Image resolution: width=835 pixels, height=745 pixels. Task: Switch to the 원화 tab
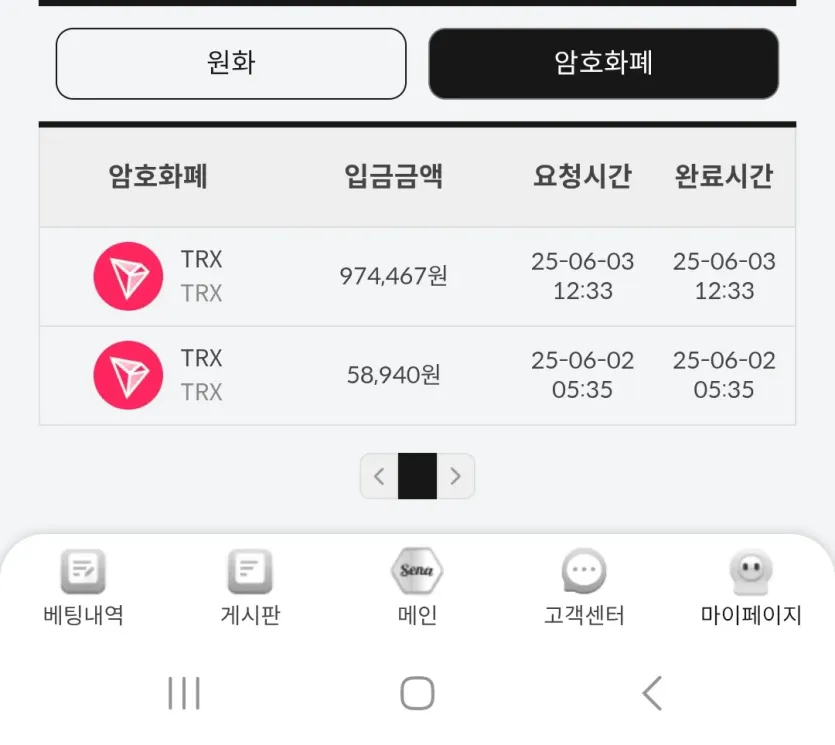pos(231,63)
